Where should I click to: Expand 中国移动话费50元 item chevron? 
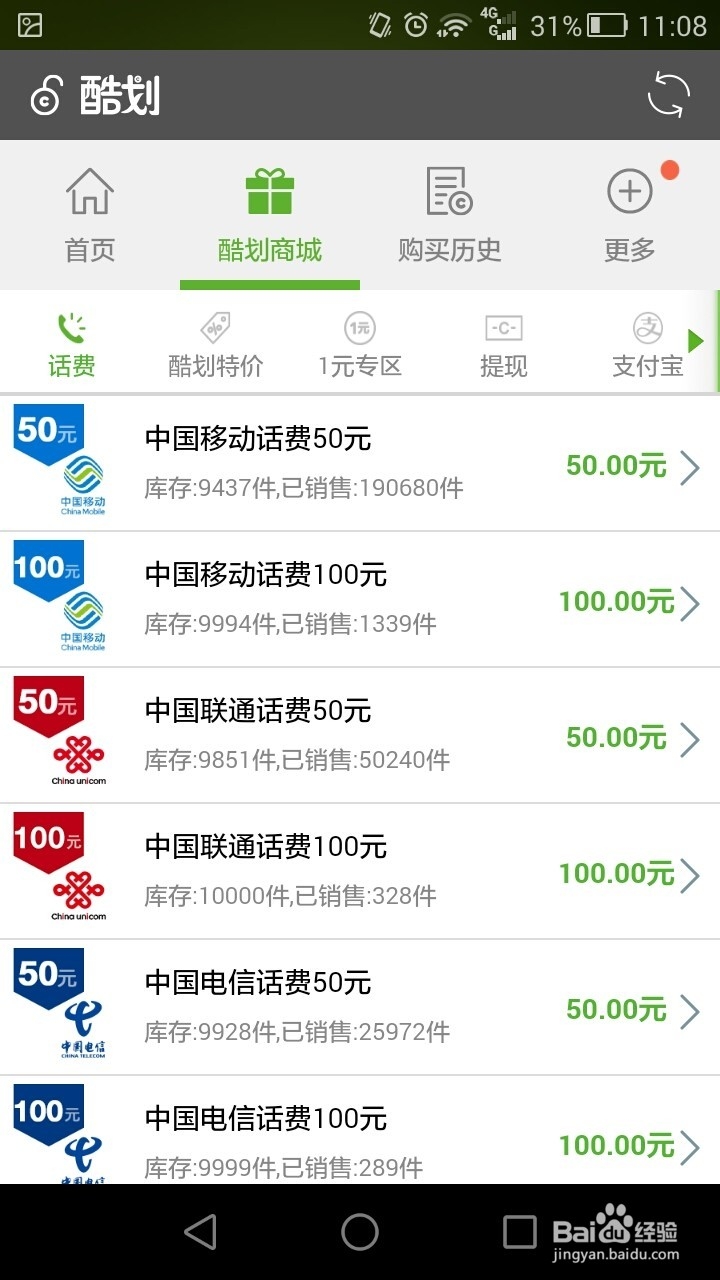coord(689,467)
